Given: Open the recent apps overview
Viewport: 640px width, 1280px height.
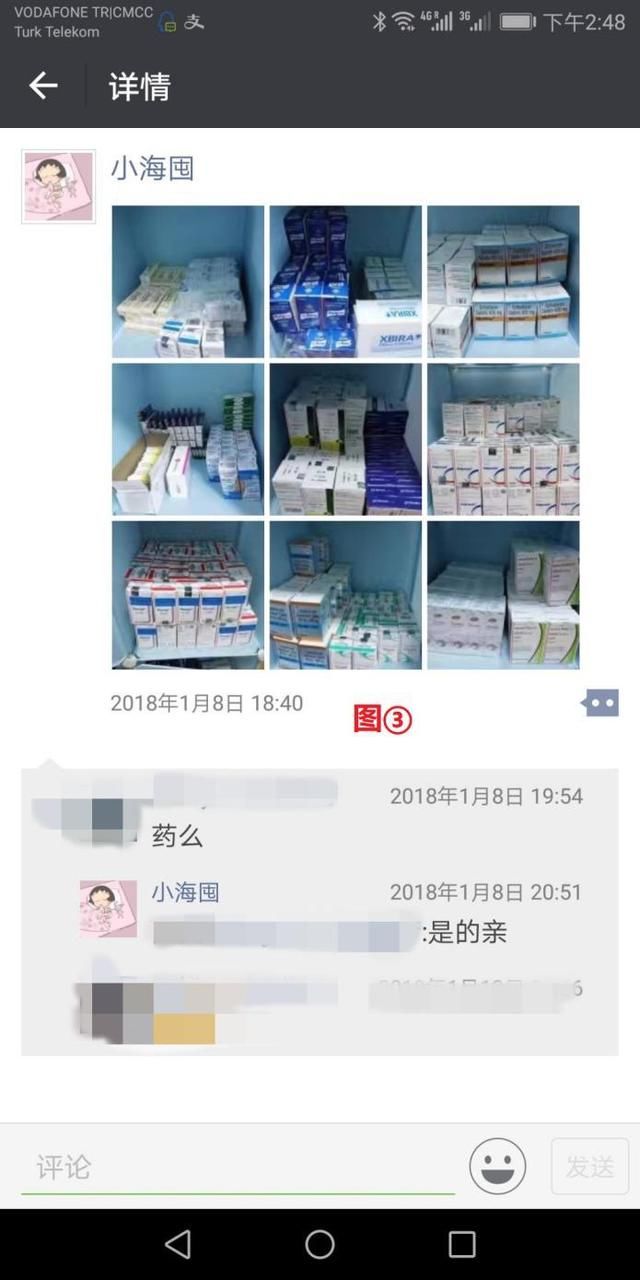Looking at the screenshot, I should pos(462,1244).
